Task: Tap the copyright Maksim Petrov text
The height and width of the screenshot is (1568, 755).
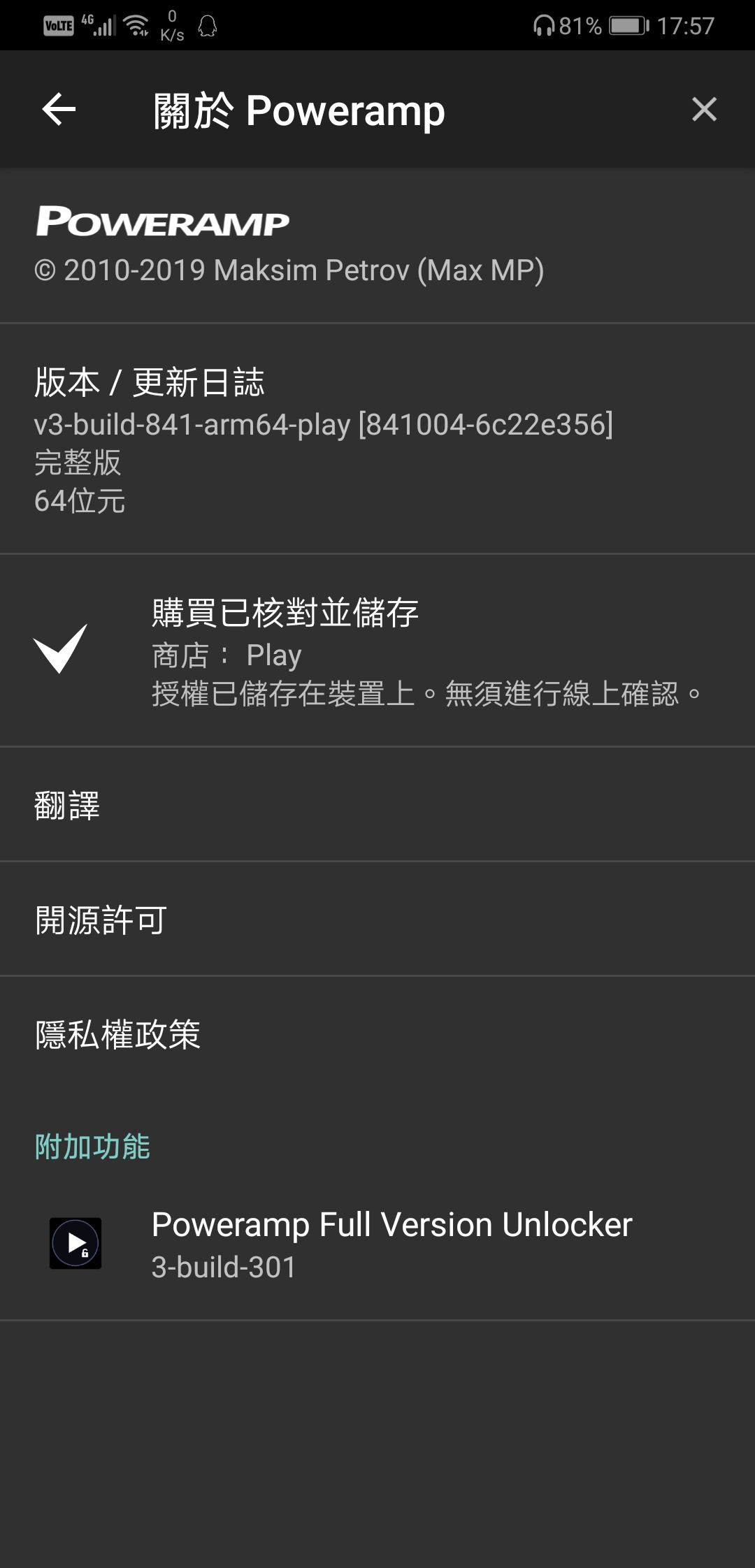Action: point(290,271)
